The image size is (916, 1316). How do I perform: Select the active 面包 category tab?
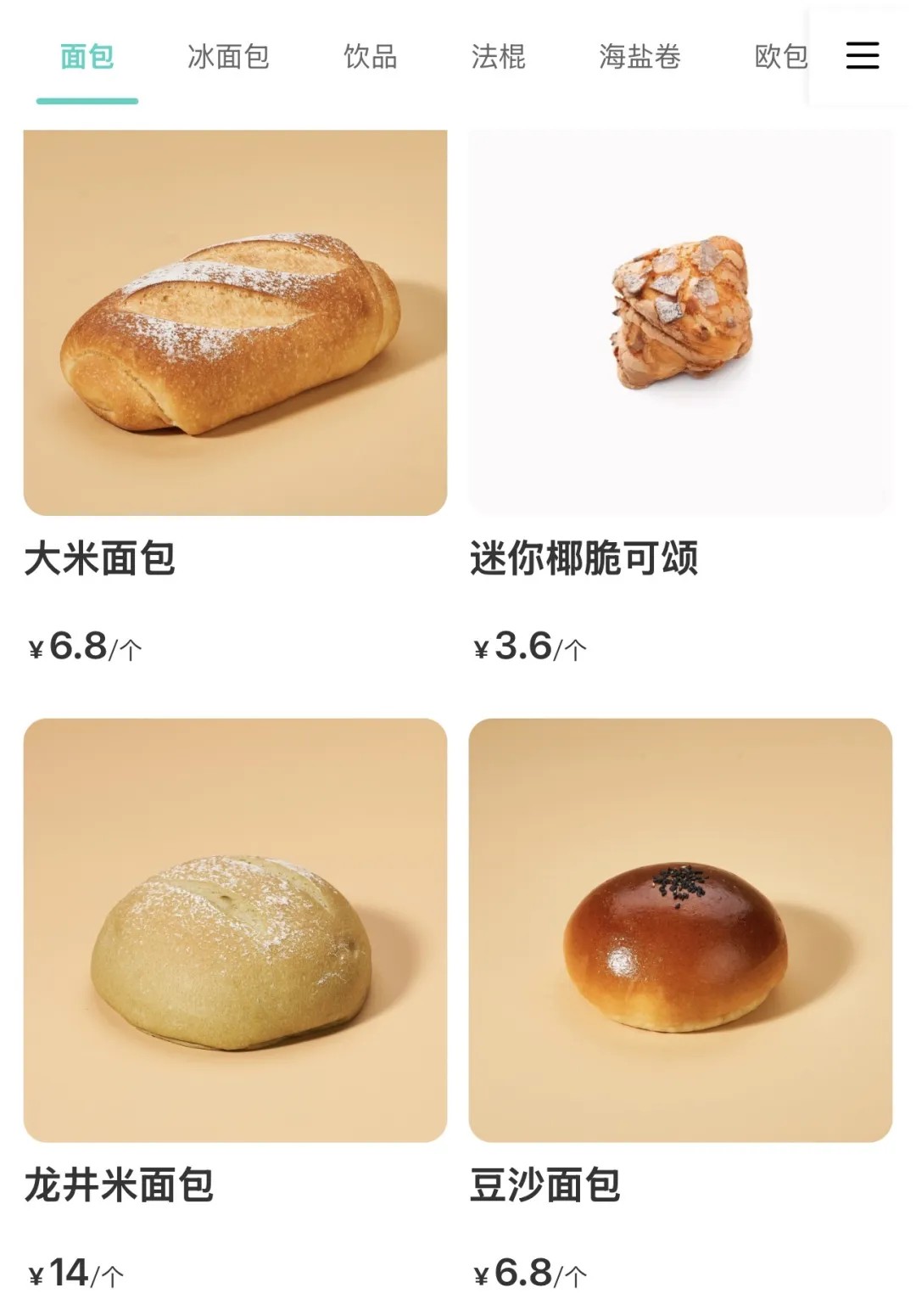coord(86,56)
